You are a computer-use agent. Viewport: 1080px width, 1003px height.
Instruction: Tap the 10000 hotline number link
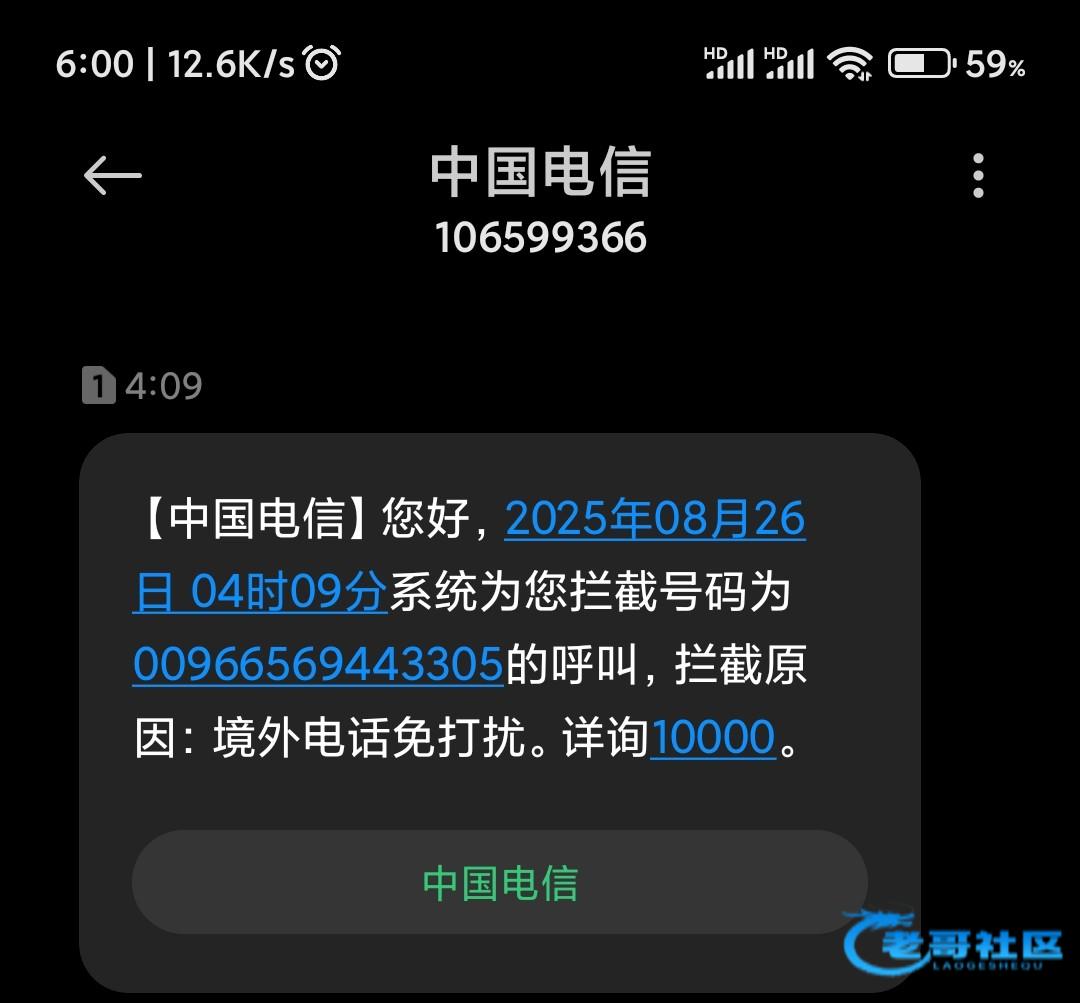pos(713,738)
